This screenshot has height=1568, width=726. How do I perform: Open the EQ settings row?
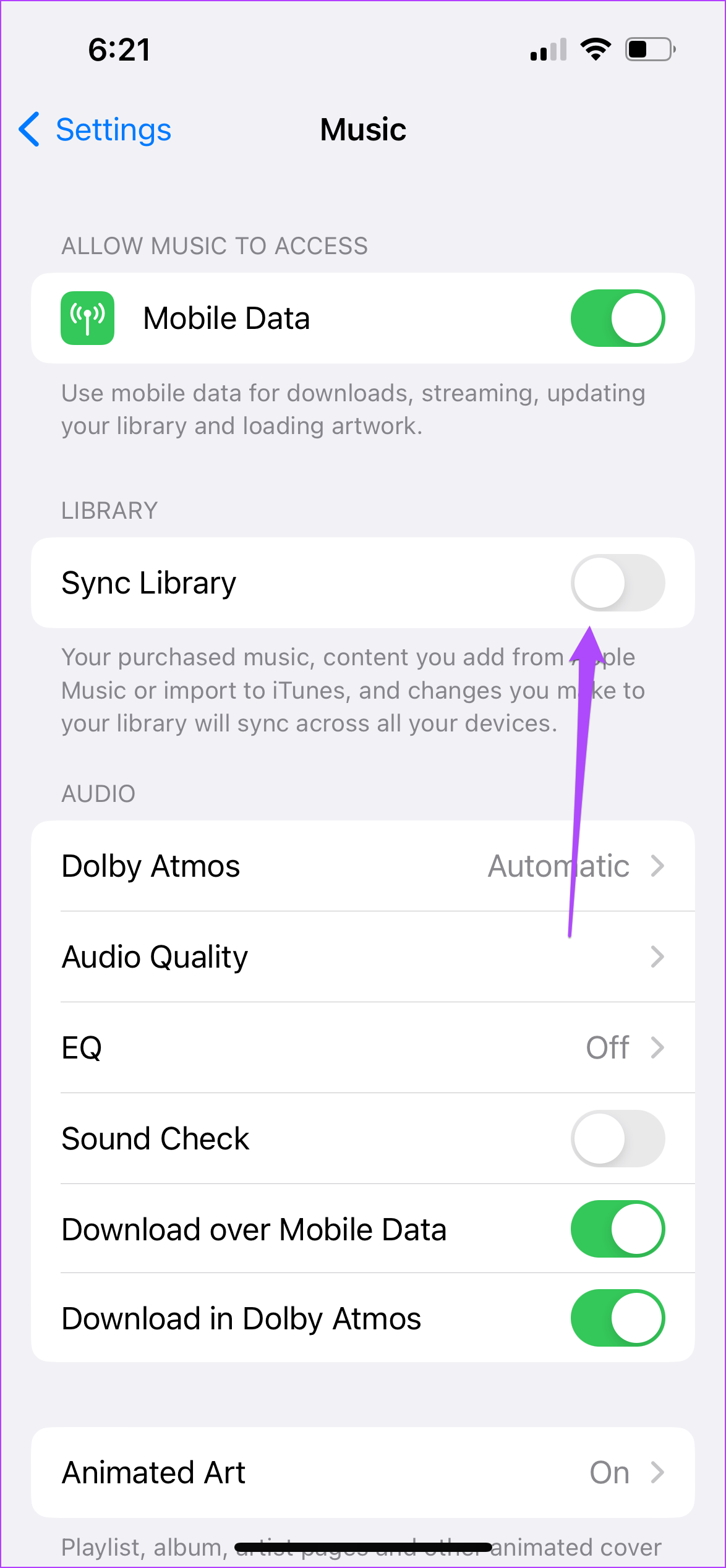point(363,1047)
